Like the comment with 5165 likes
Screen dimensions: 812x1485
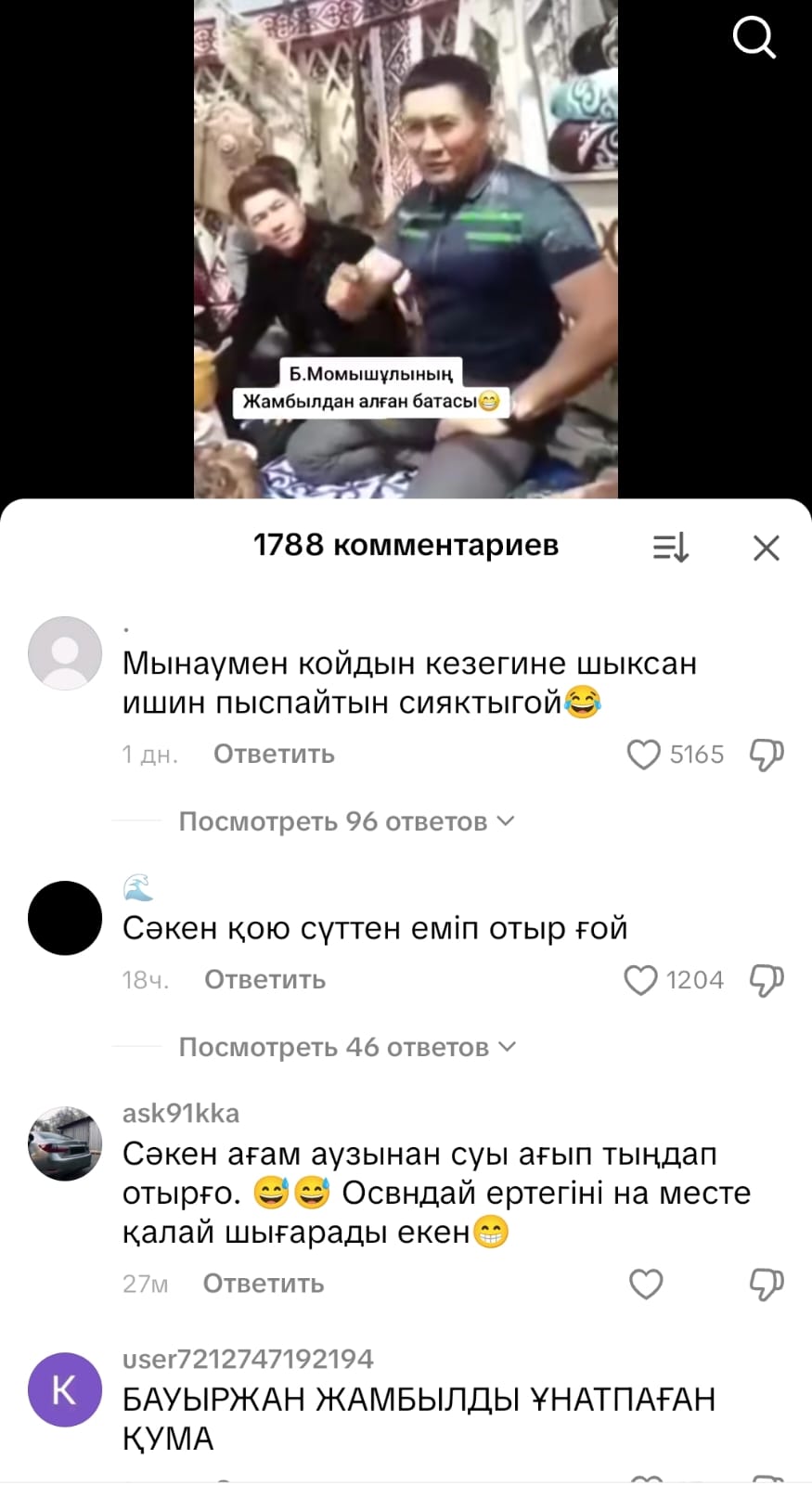[644, 755]
